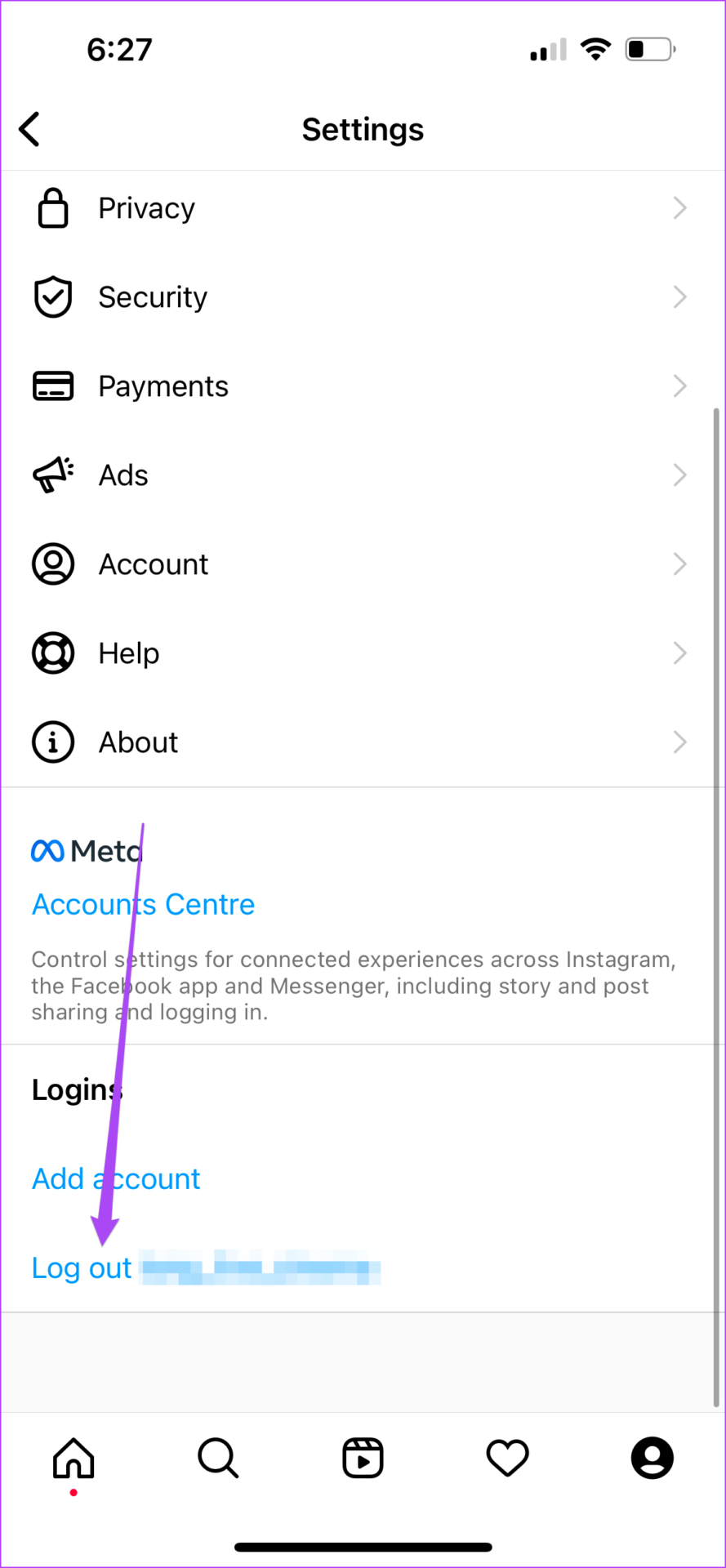Screen dimensions: 726x1568
Task: Open the Activity heart tab
Action: (x=508, y=1459)
